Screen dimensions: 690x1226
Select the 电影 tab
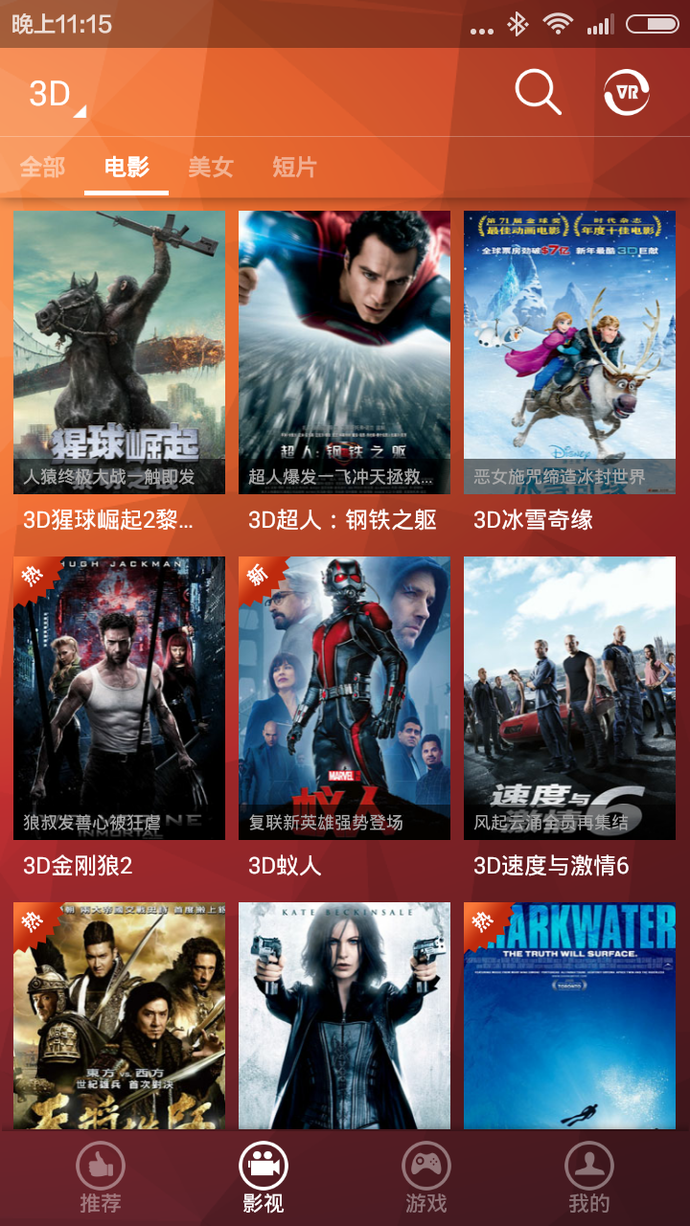click(x=127, y=166)
